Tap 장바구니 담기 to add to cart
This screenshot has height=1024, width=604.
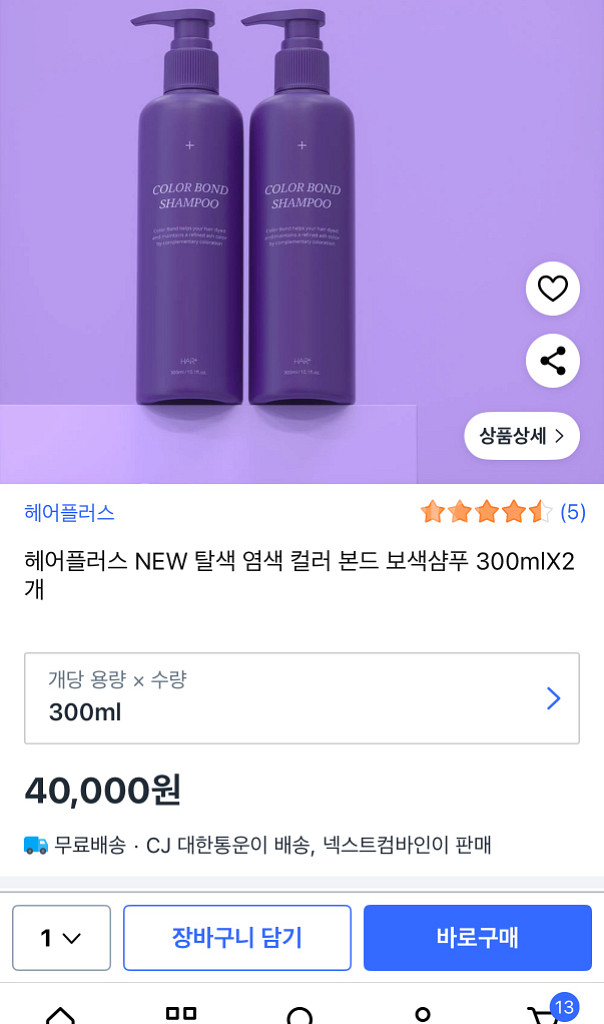[x=237, y=938]
